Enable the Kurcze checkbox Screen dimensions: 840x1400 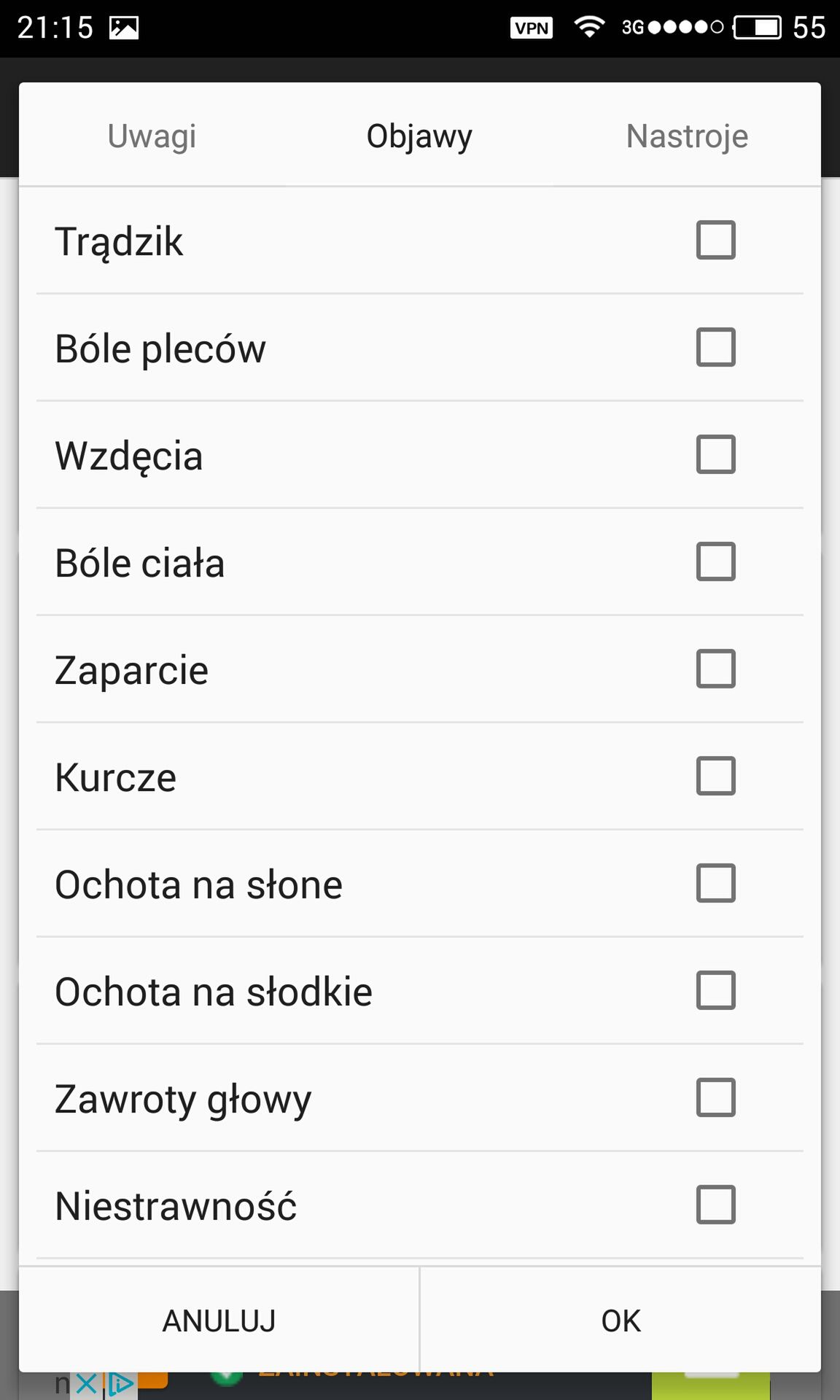pos(715,776)
